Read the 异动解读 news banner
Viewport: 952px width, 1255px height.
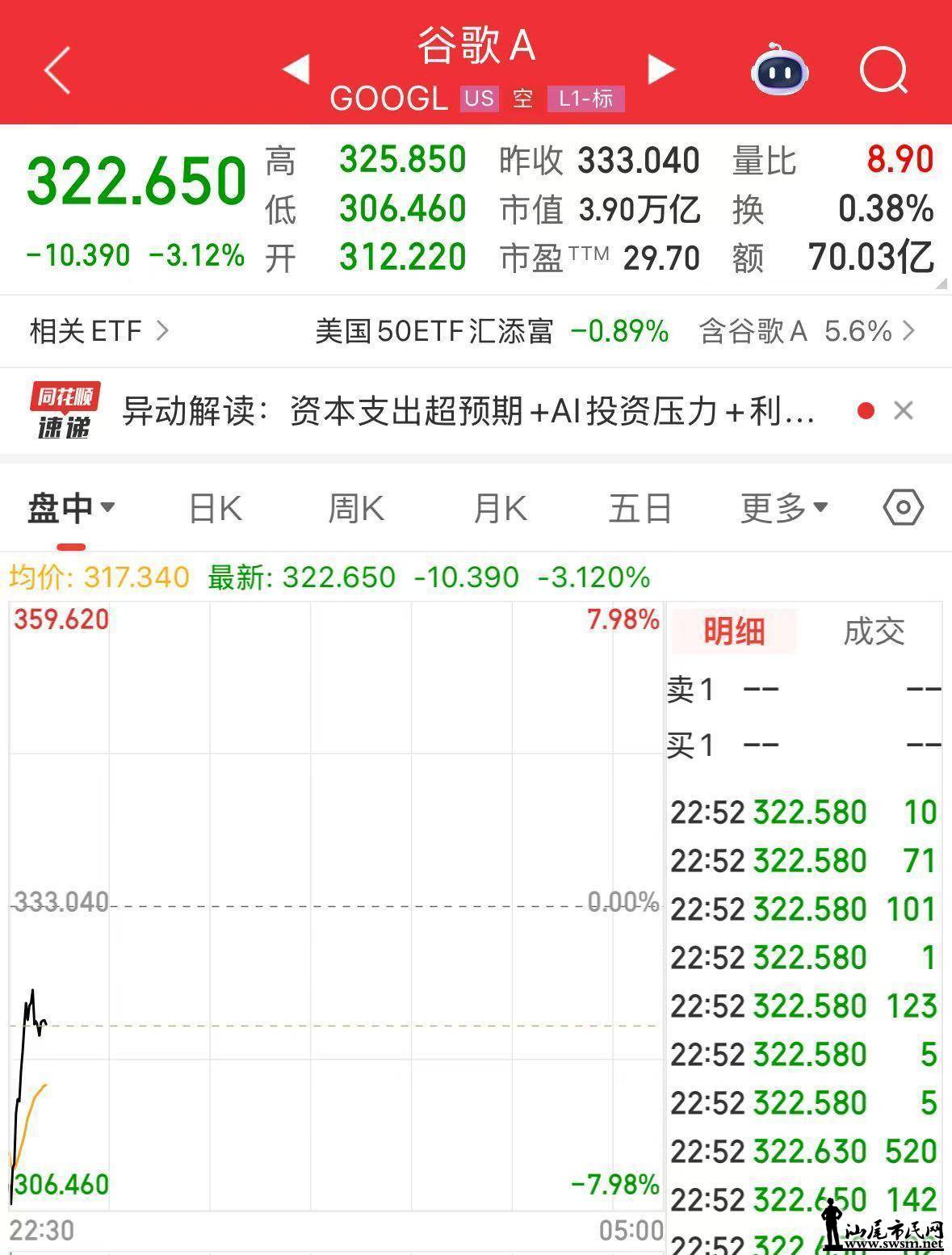pos(467,412)
